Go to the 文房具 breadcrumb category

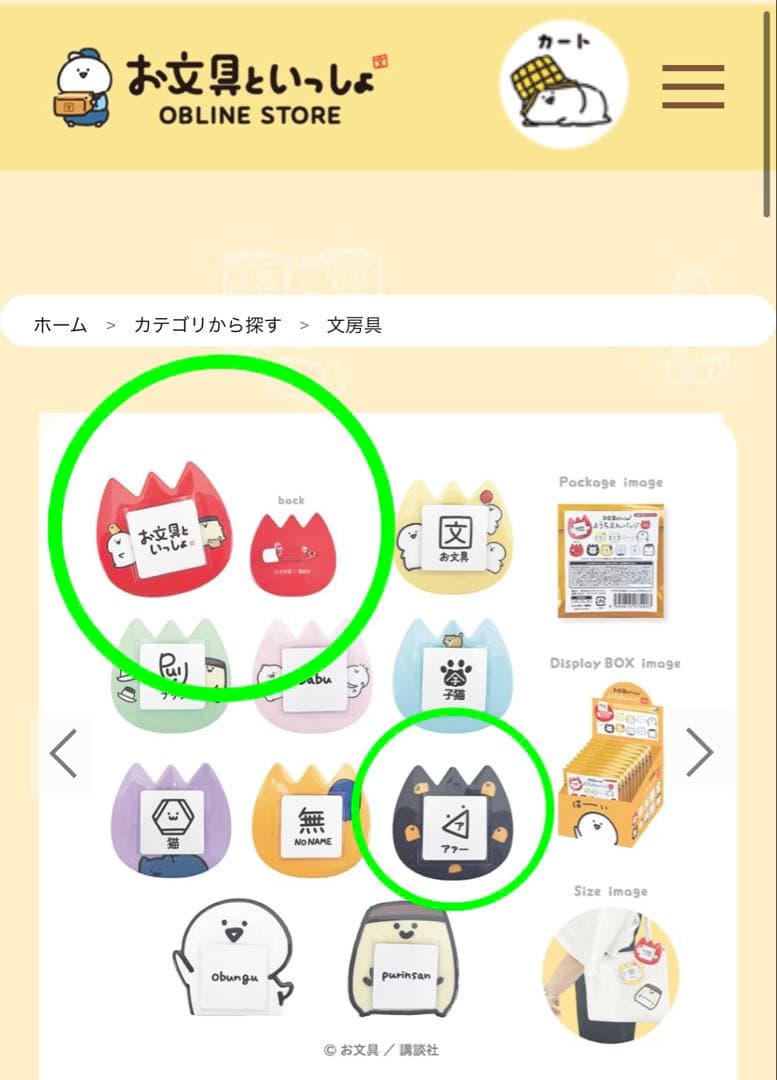(354, 325)
